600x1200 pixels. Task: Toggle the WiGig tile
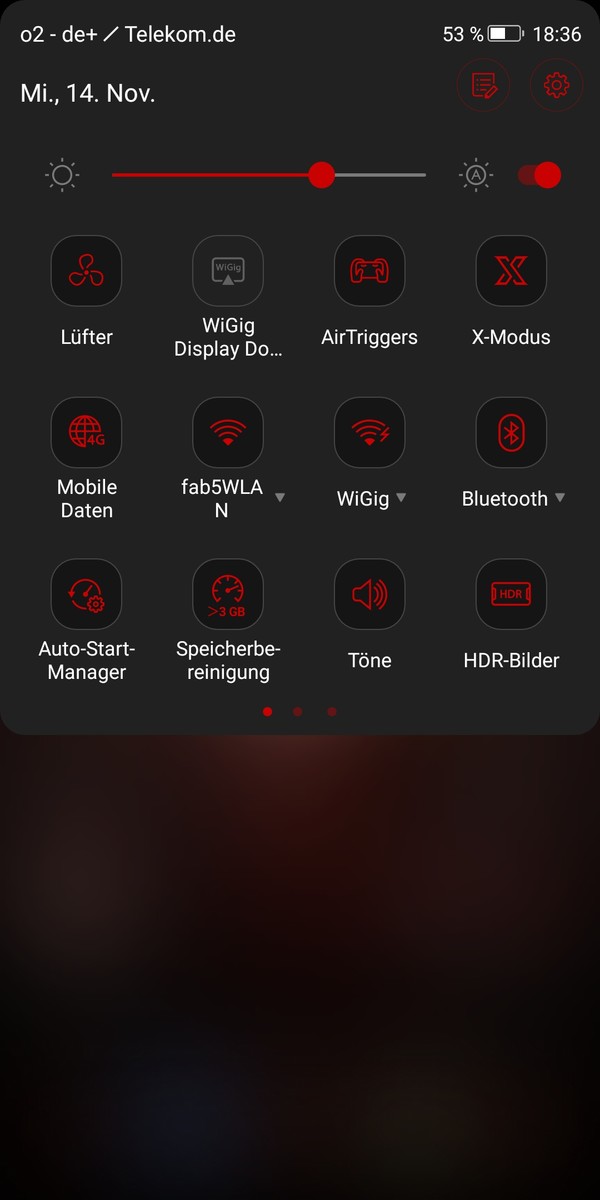[370, 433]
